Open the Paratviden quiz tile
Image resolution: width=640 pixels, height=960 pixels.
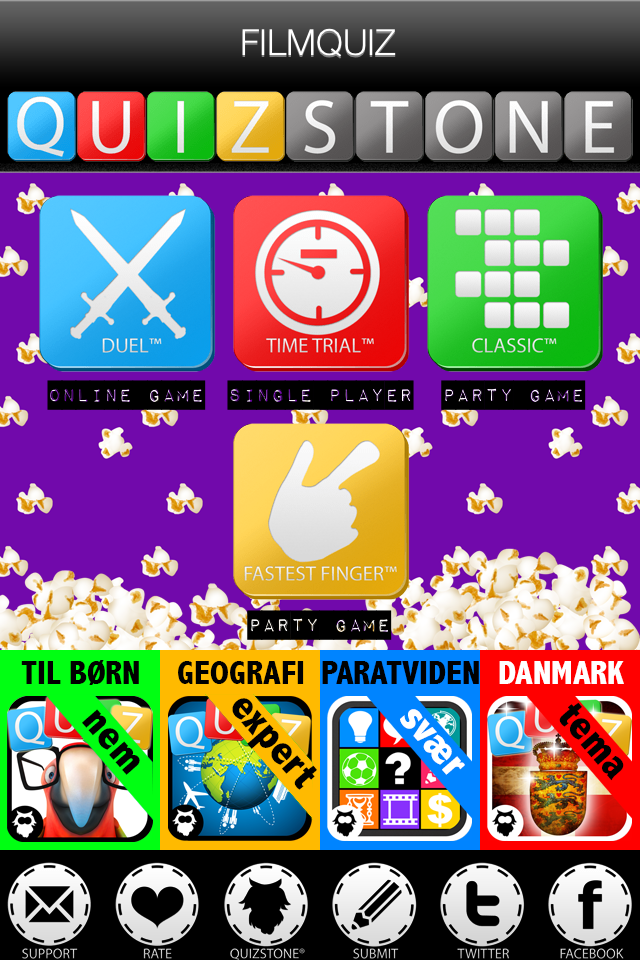[x=400, y=750]
